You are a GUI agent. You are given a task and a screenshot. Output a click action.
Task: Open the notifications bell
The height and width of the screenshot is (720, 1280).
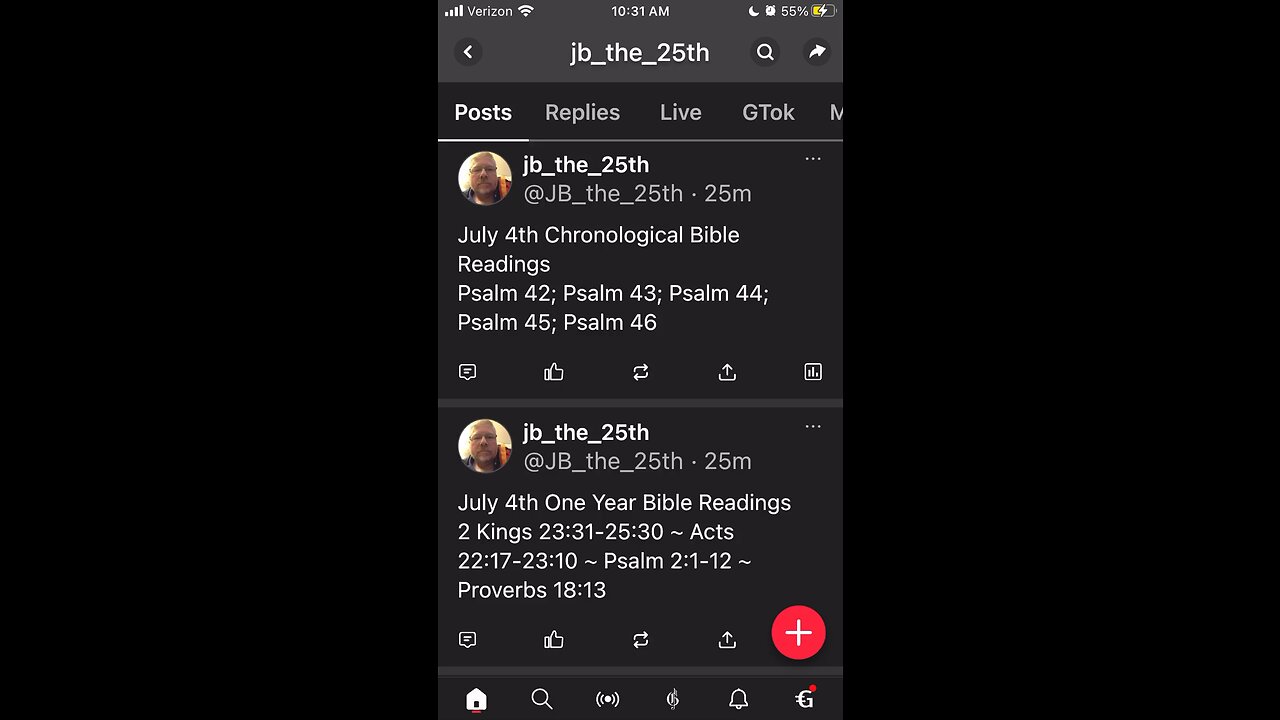pyautogui.click(x=738, y=699)
